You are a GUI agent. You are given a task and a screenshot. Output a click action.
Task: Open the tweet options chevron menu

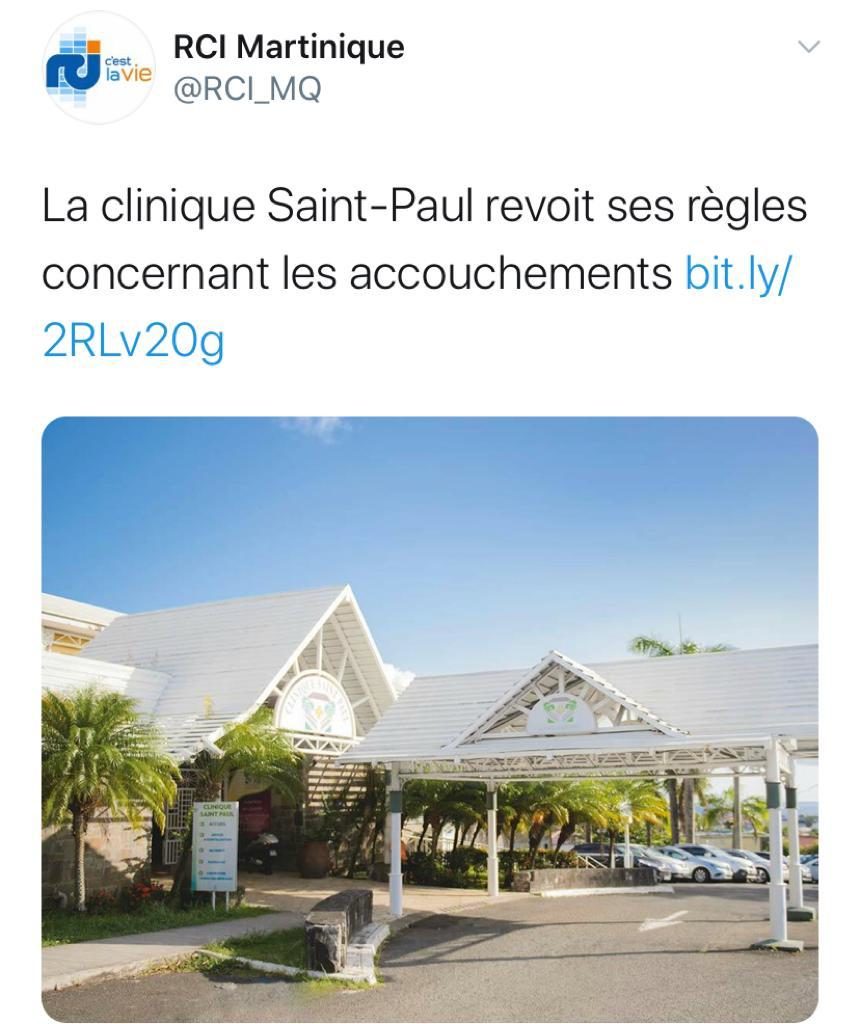point(809,46)
